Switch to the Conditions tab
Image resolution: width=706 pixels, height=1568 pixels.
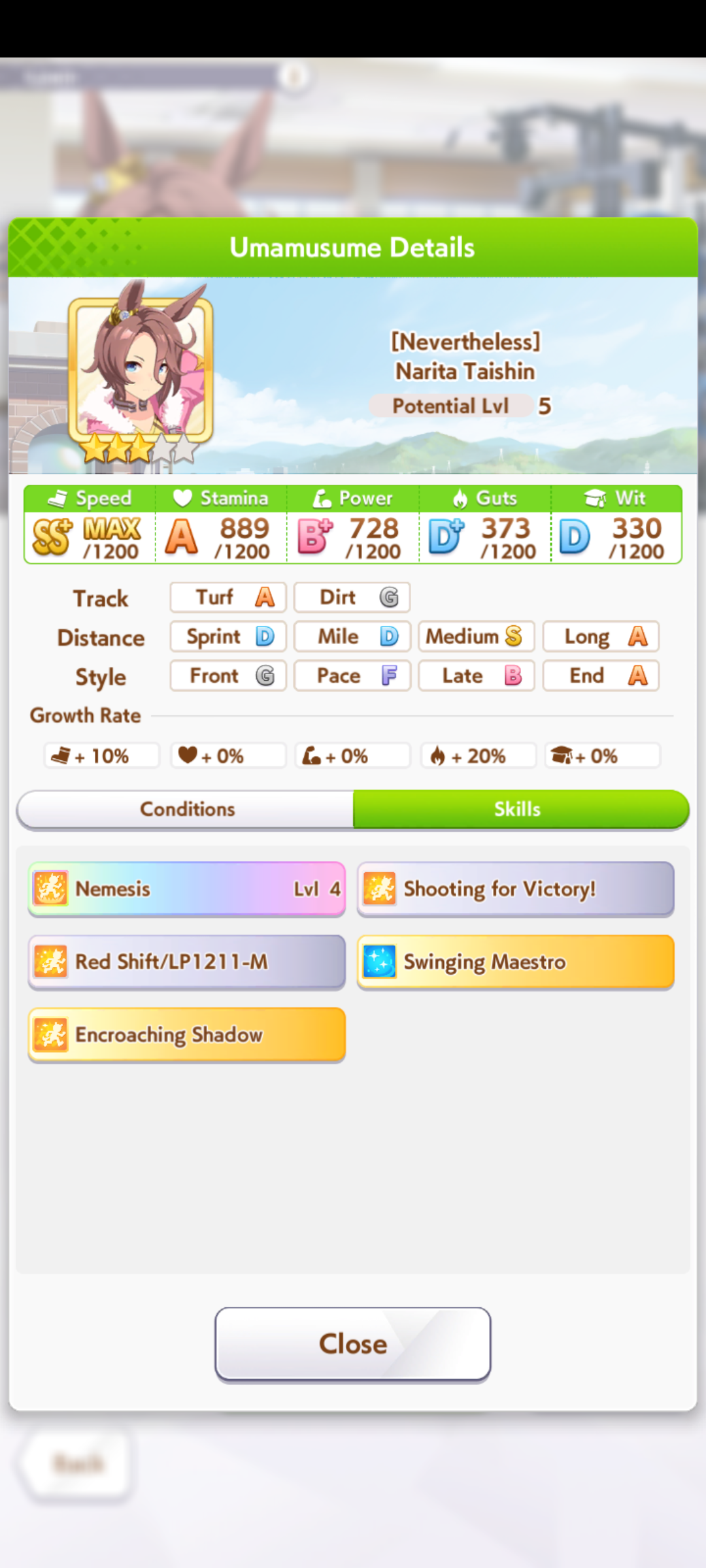[187, 809]
